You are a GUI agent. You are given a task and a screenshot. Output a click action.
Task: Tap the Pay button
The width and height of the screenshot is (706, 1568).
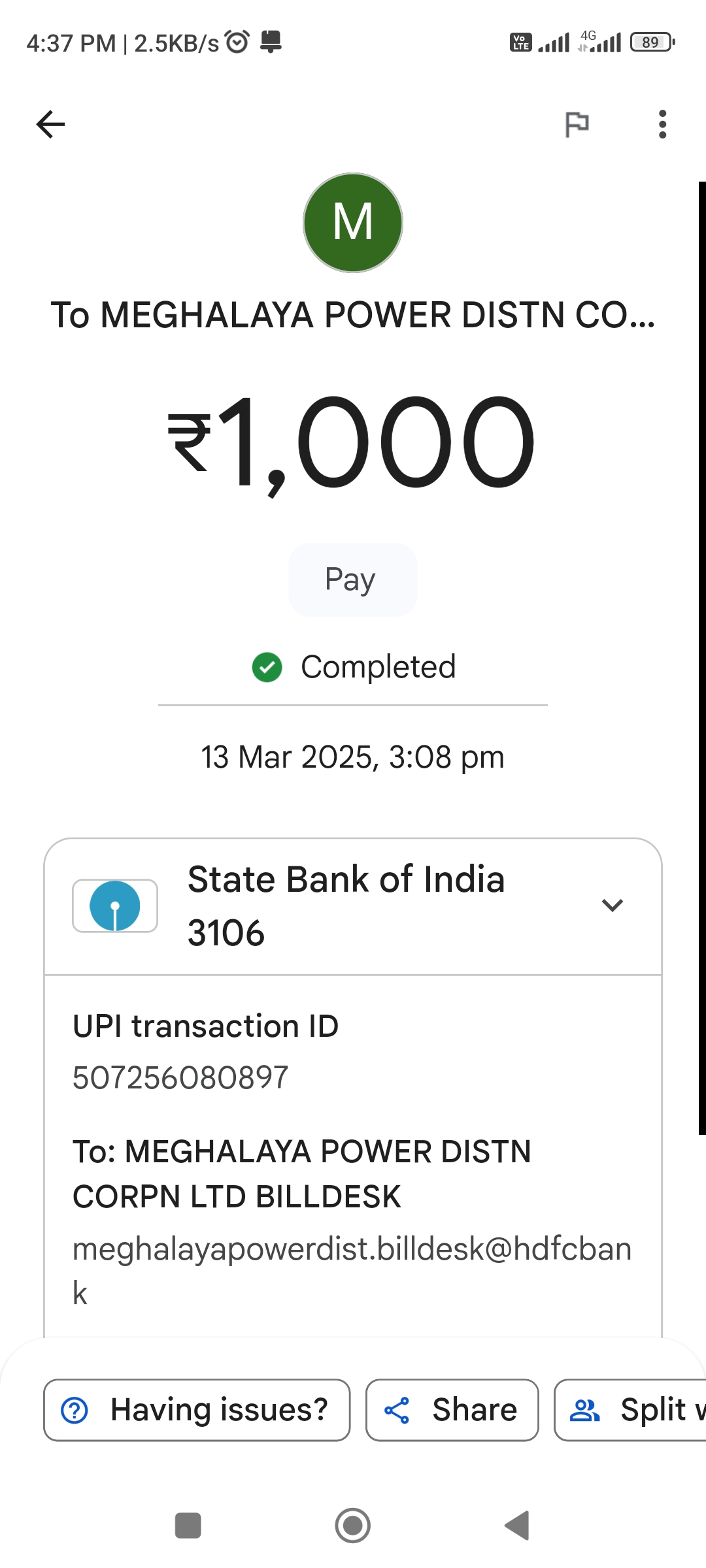pos(352,580)
